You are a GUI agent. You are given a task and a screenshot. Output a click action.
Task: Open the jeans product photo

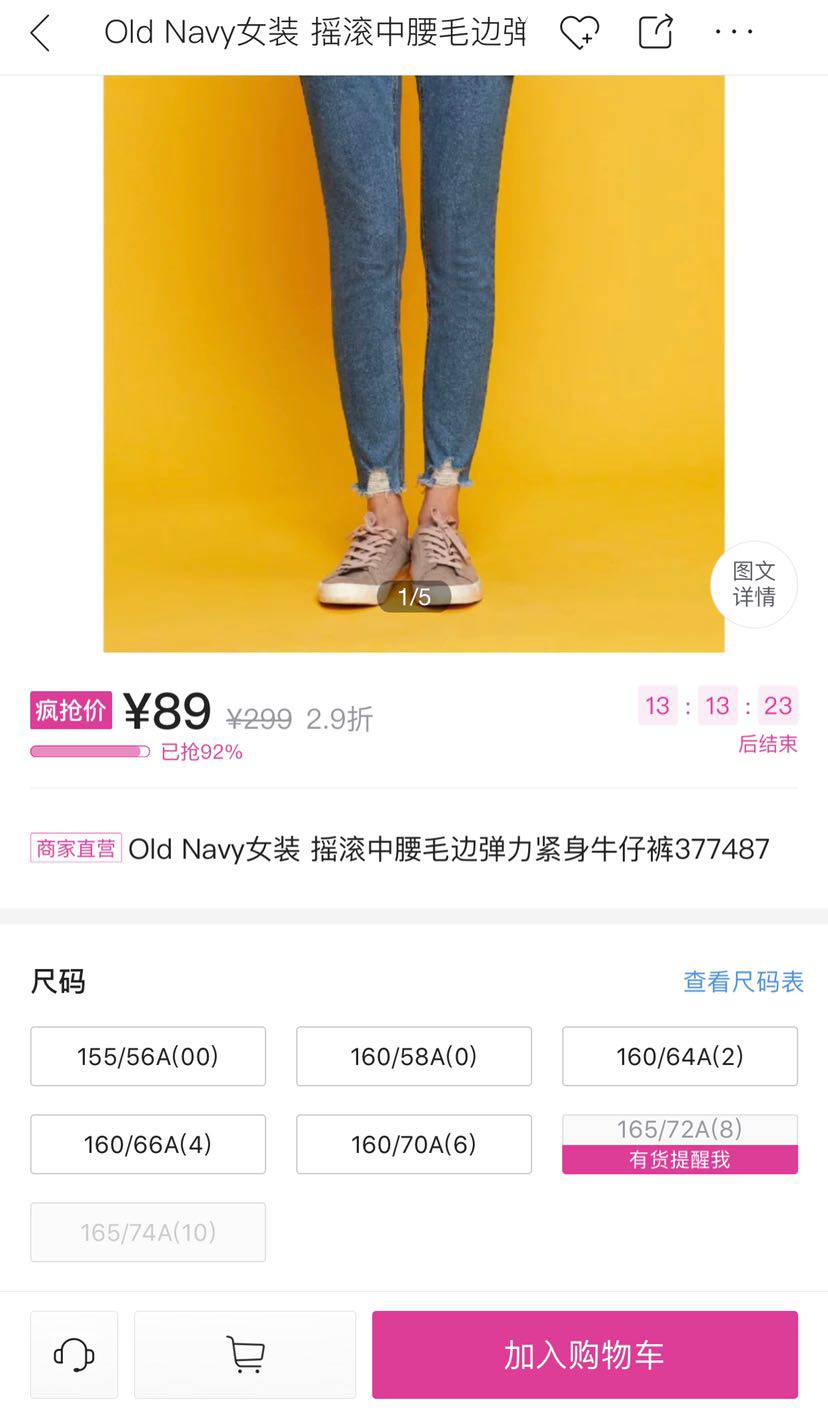pos(414,363)
